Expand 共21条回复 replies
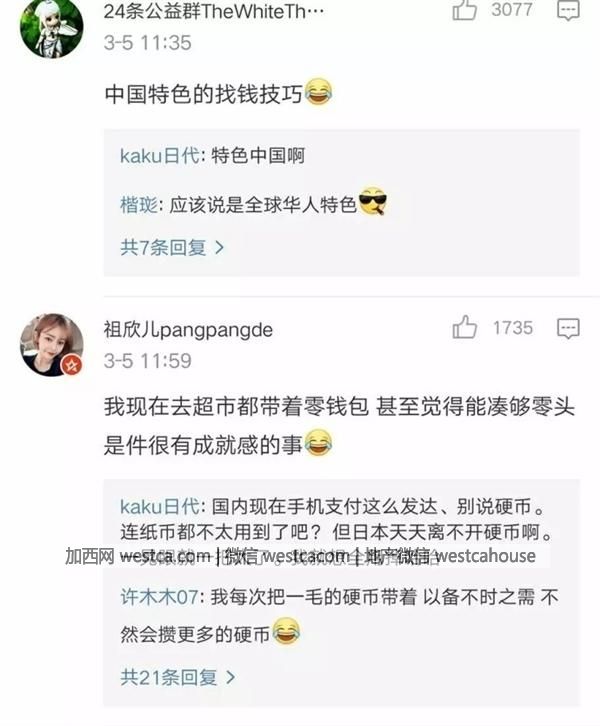 click(178, 677)
